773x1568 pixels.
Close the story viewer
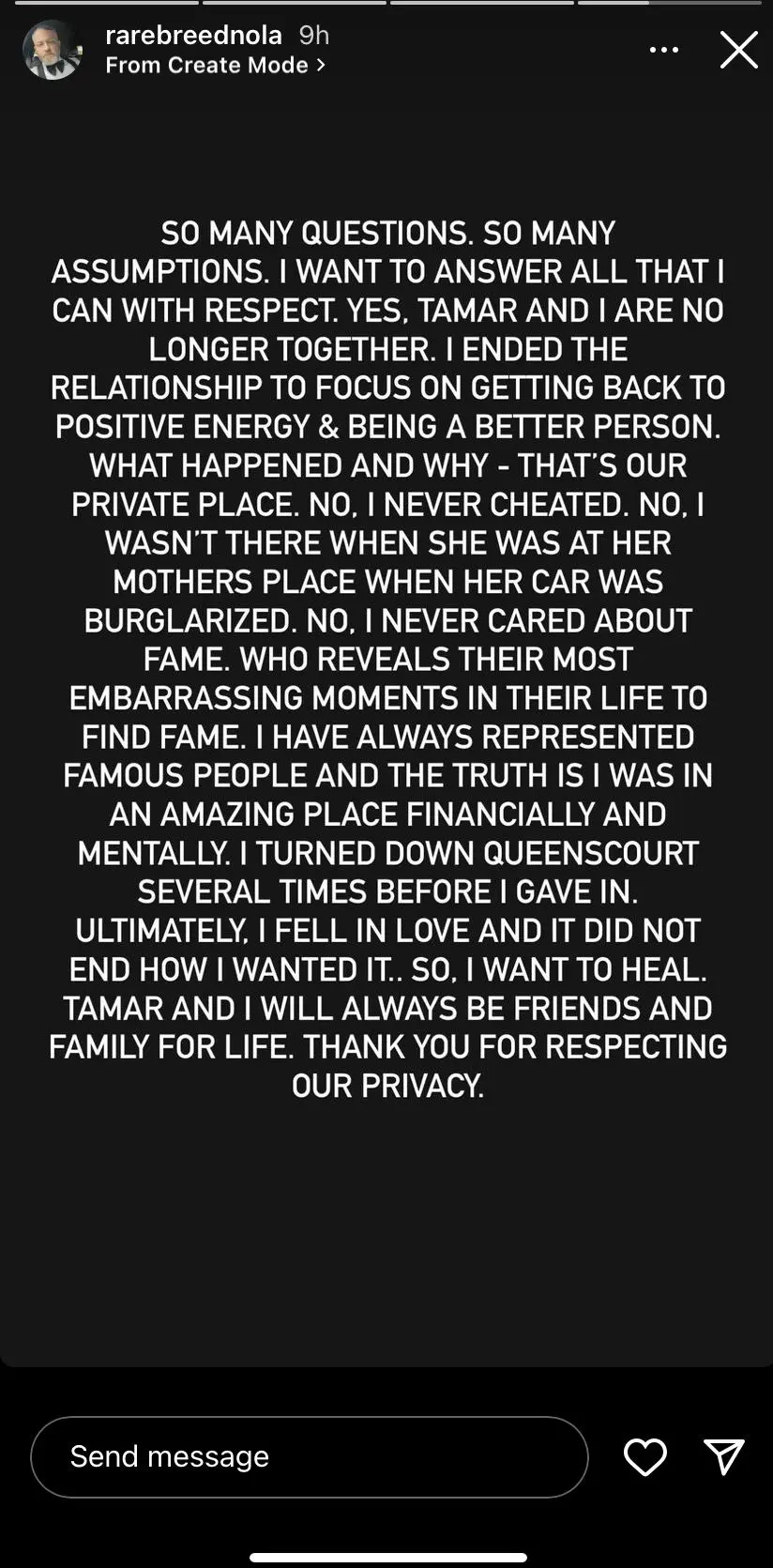pos(738,50)
